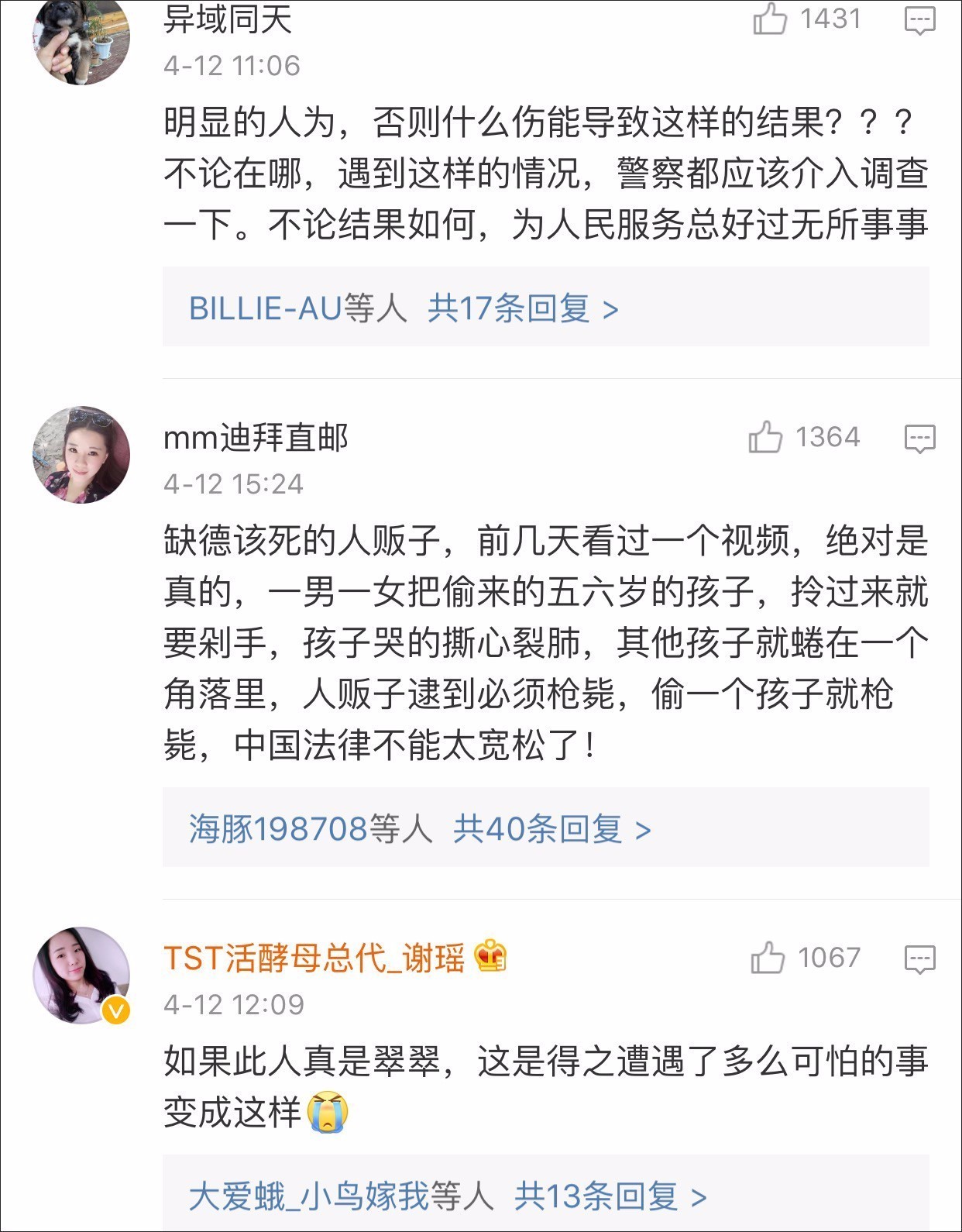Open username 异域同天
This screenshot has height=1232, width=962.
click(228, 20)
